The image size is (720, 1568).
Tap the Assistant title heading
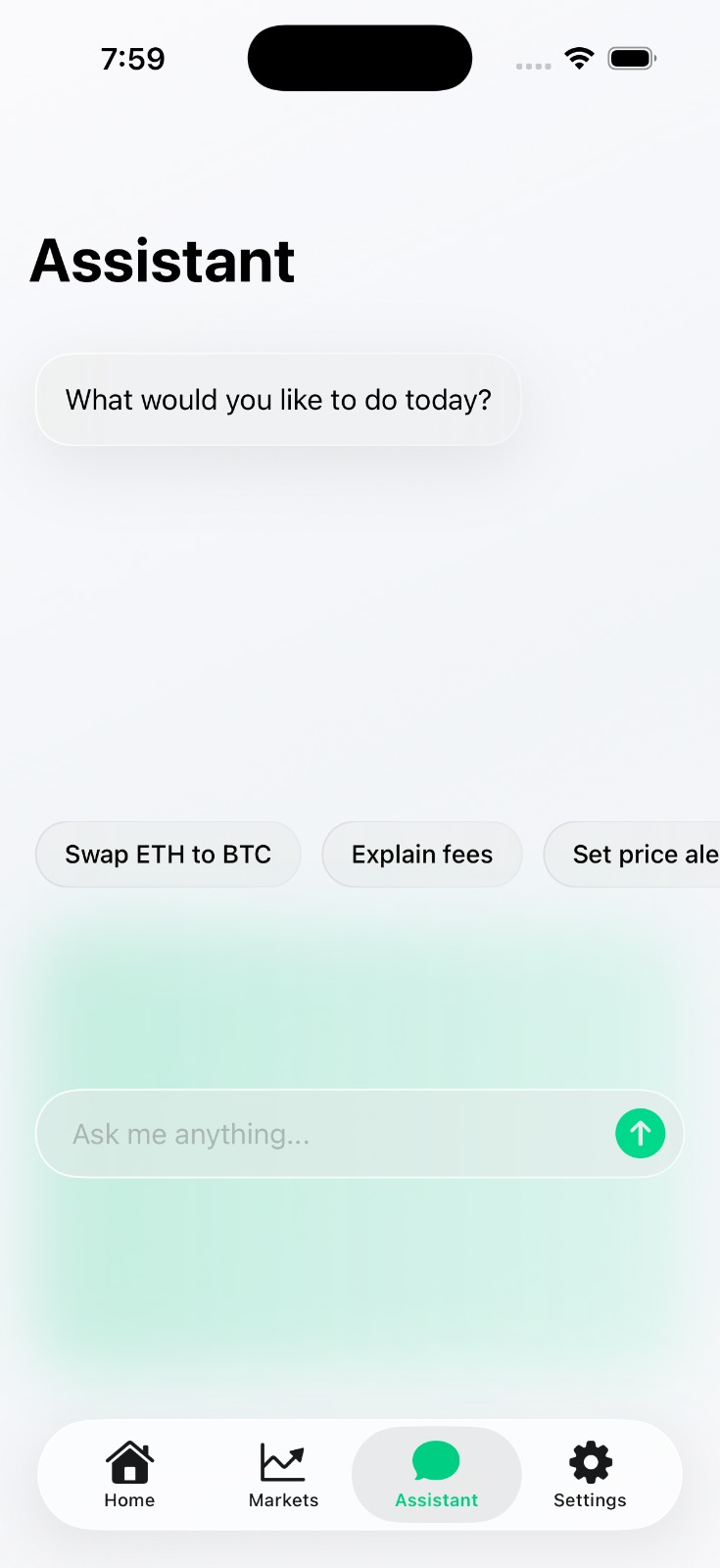tap(162, 260)
